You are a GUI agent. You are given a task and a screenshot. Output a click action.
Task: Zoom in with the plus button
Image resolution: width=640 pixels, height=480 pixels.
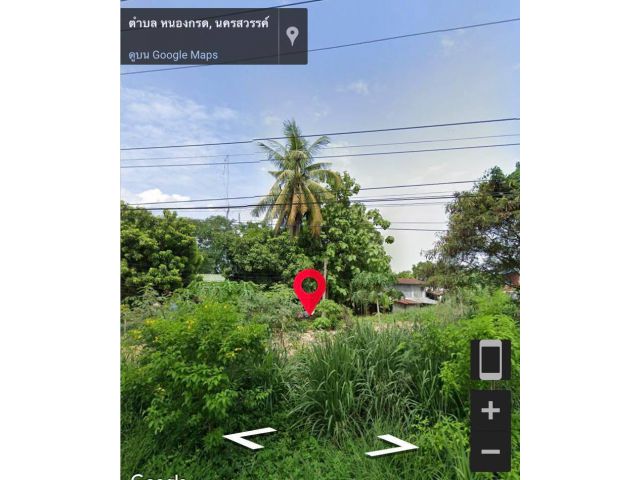point(490,410)
